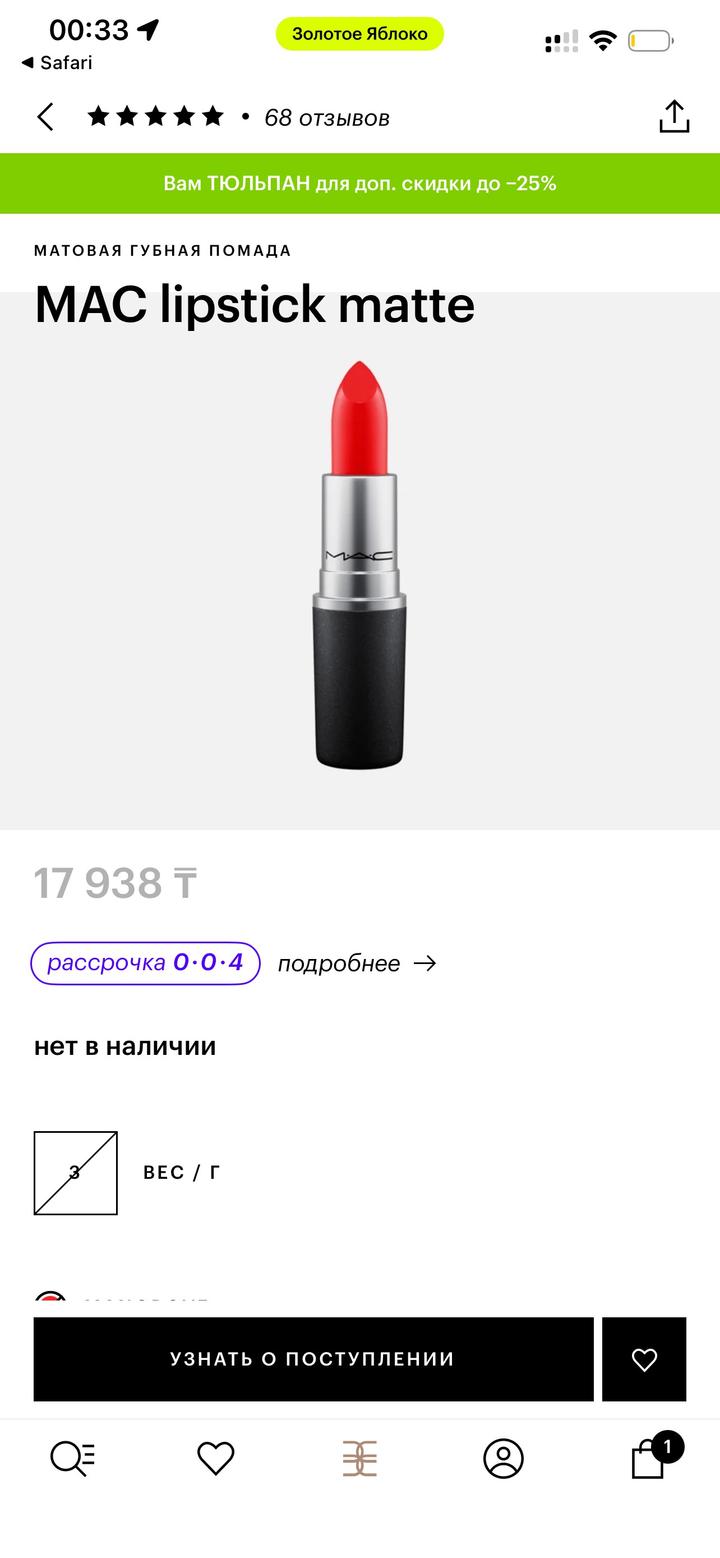Screen dimensions: 720x1558
Task: Add lipstick to favorites with heart button
Action: point(644,1359)
